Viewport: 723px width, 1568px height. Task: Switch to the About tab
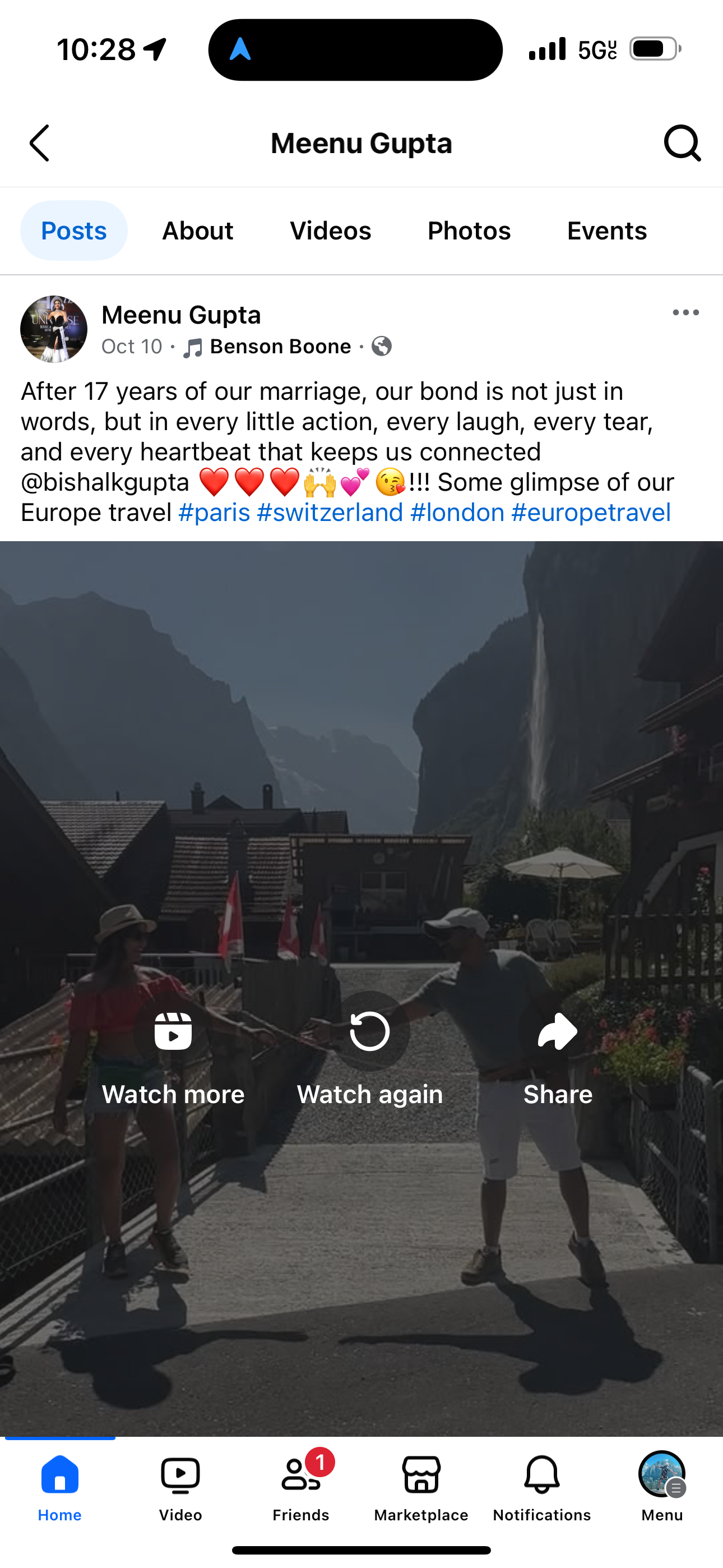[197, 230]
